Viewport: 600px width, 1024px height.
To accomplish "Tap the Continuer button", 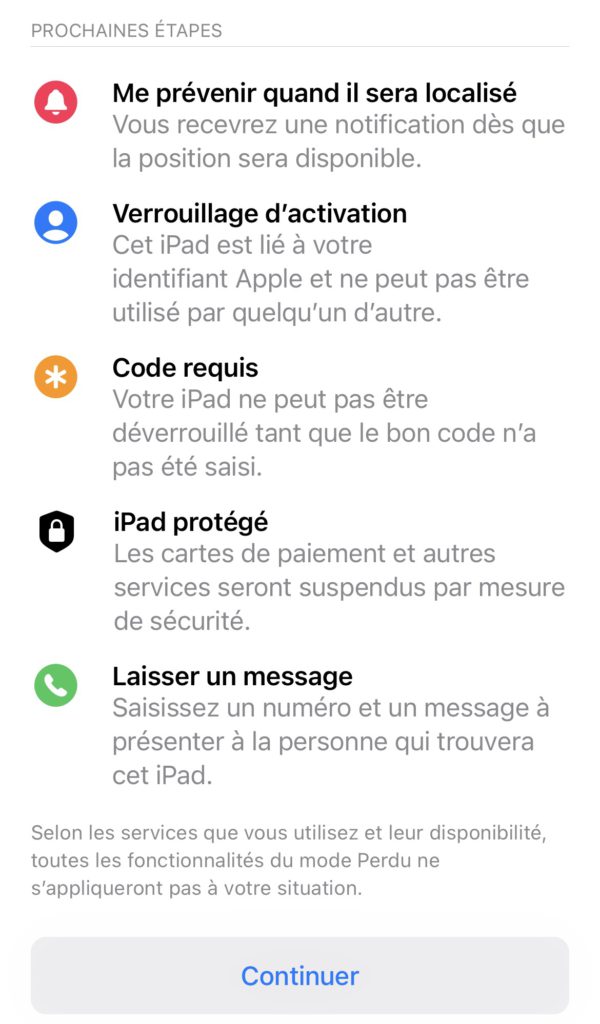I will tap(300, 975).
